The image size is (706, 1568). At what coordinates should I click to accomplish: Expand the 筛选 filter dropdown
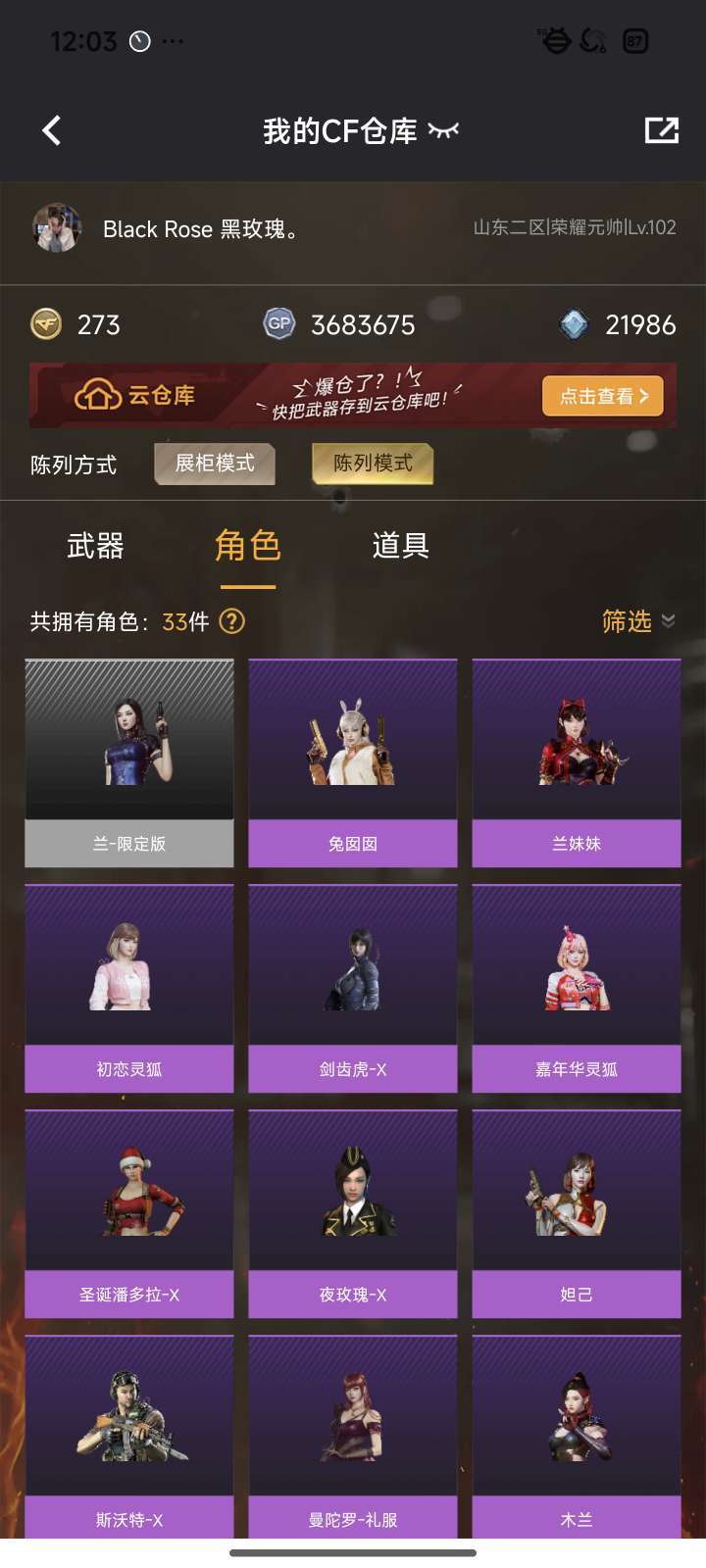click(x=637, y=621)
